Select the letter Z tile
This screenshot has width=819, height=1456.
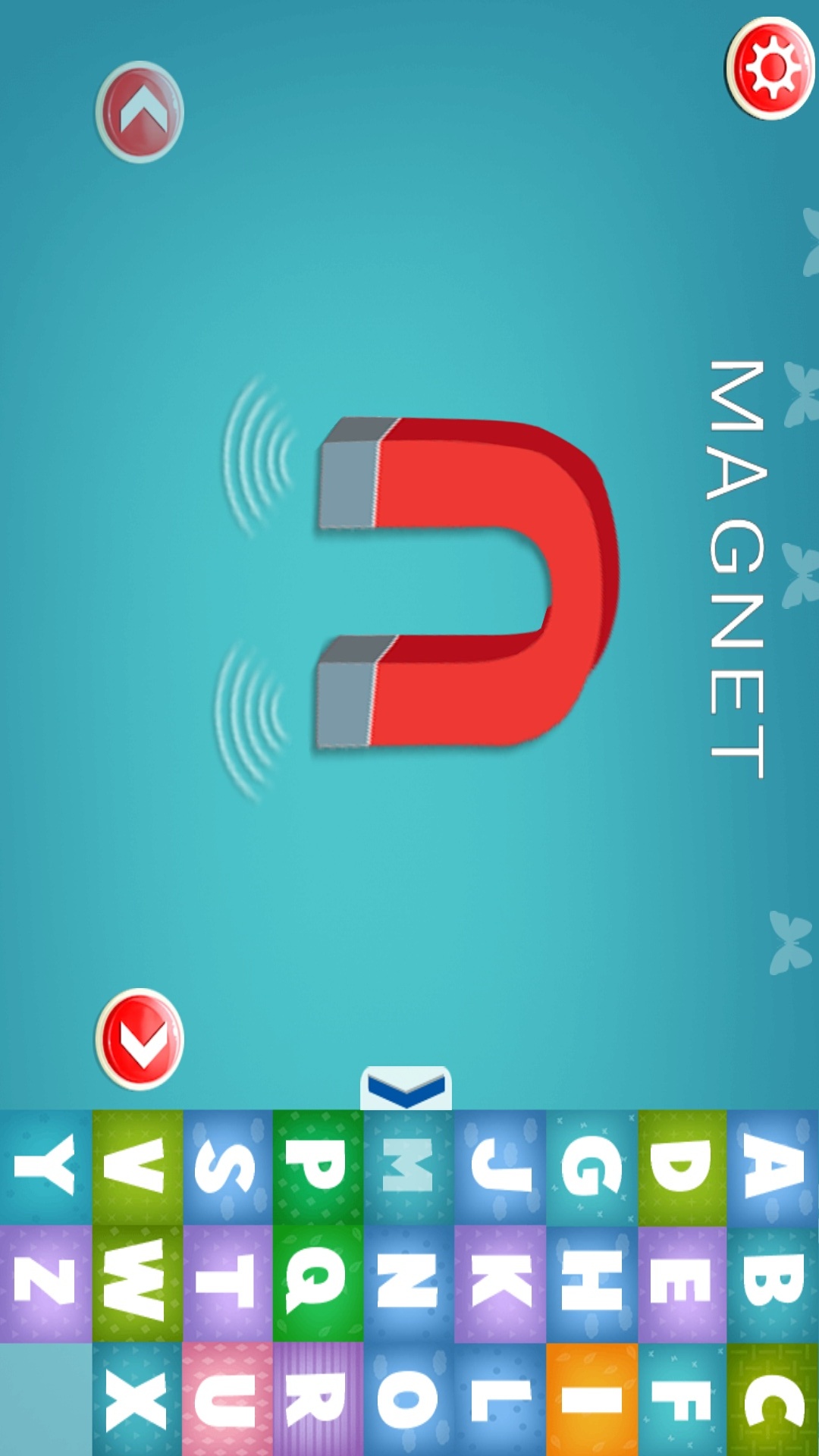[x=45, y=1283]
